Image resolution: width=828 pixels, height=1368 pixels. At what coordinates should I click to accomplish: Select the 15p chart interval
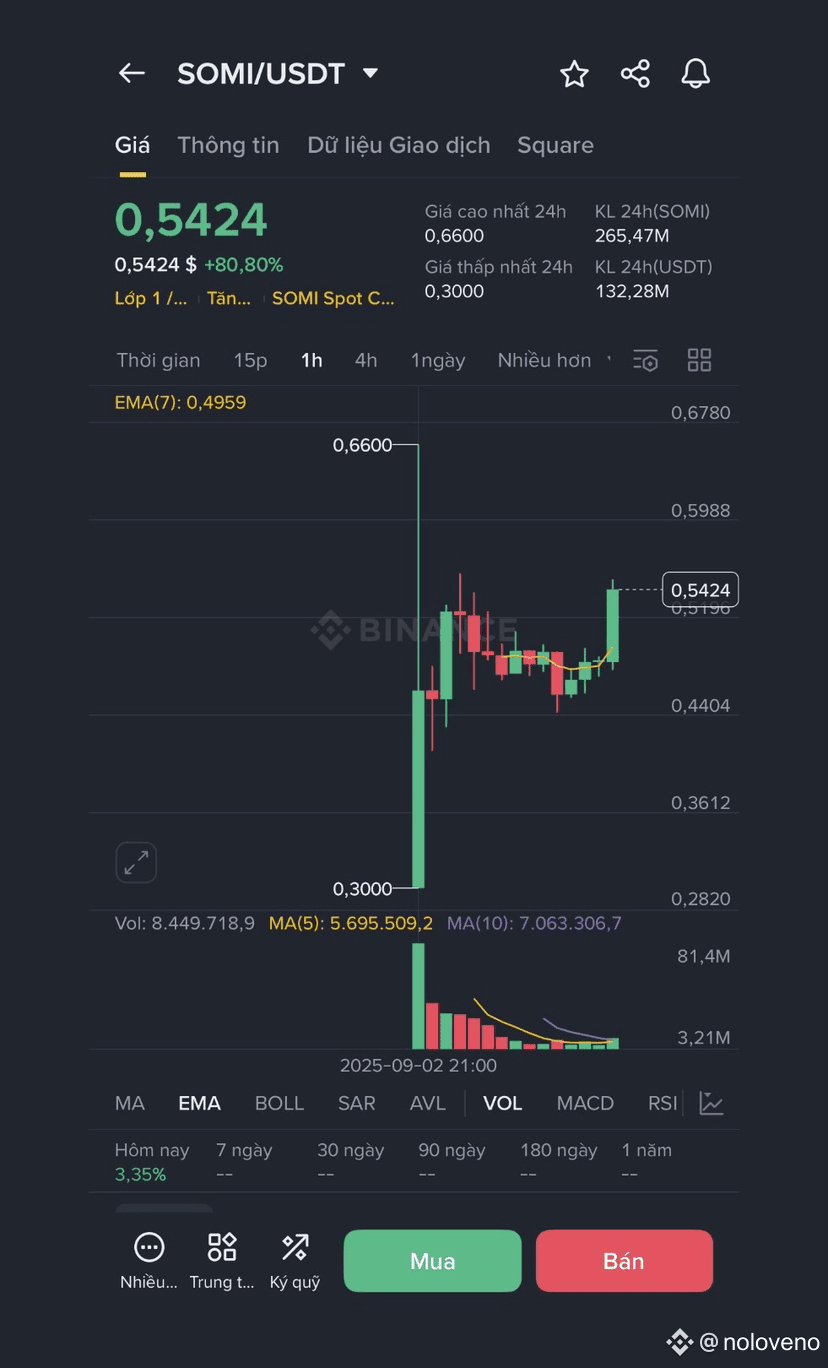click(x=250, y=360)
